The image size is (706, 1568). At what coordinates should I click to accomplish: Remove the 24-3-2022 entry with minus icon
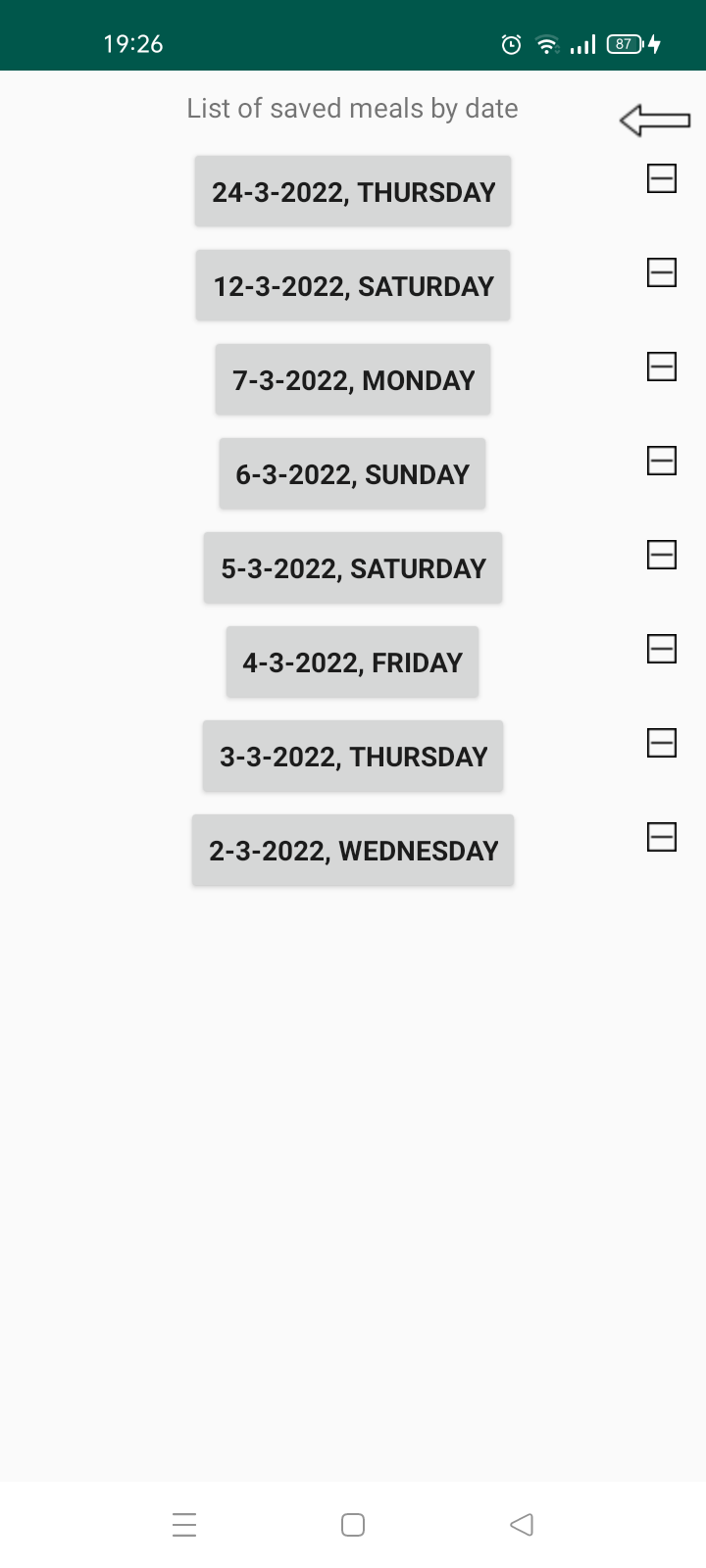662,178
